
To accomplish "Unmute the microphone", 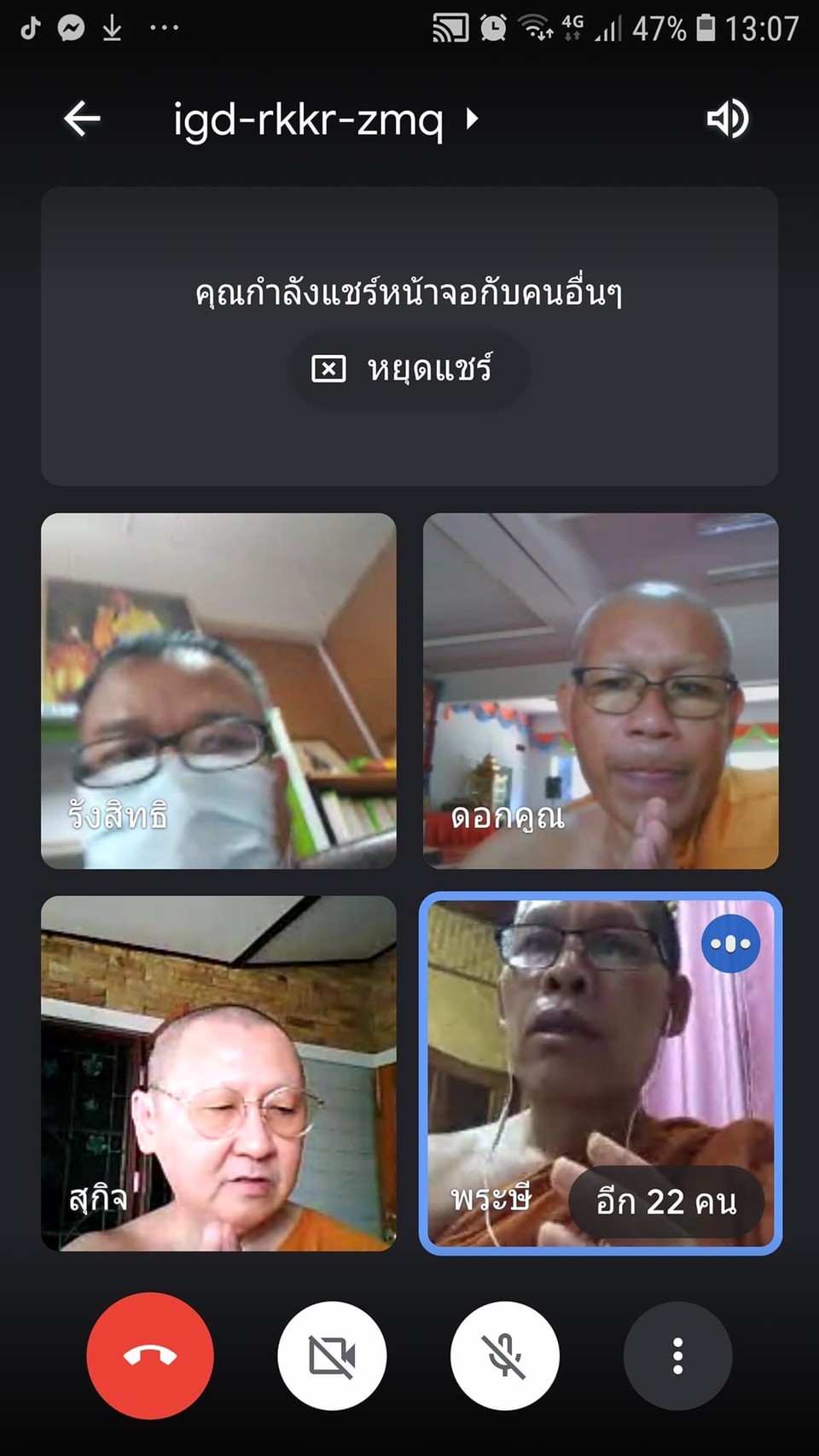I will tap(505, 1355).
